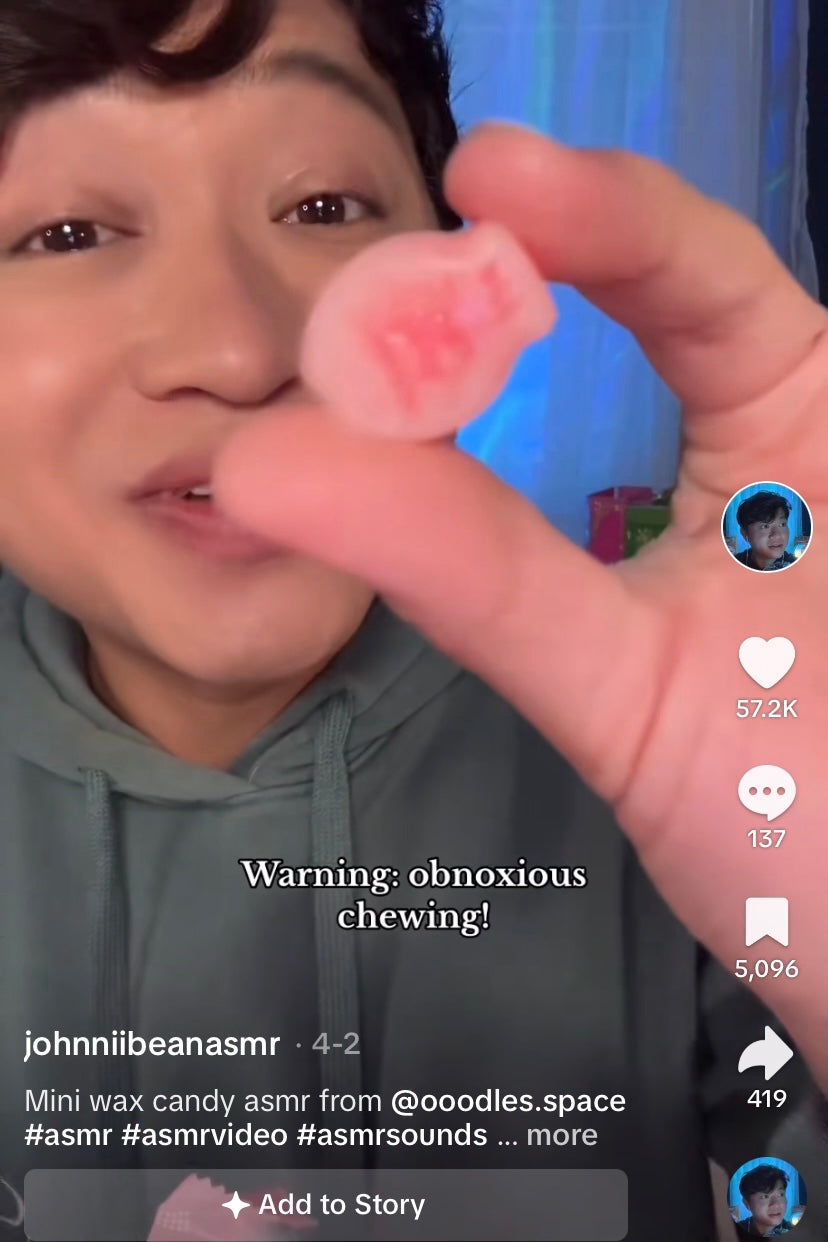
Task: Open the creator's profile picture avatar
Action: click(766, 527)
